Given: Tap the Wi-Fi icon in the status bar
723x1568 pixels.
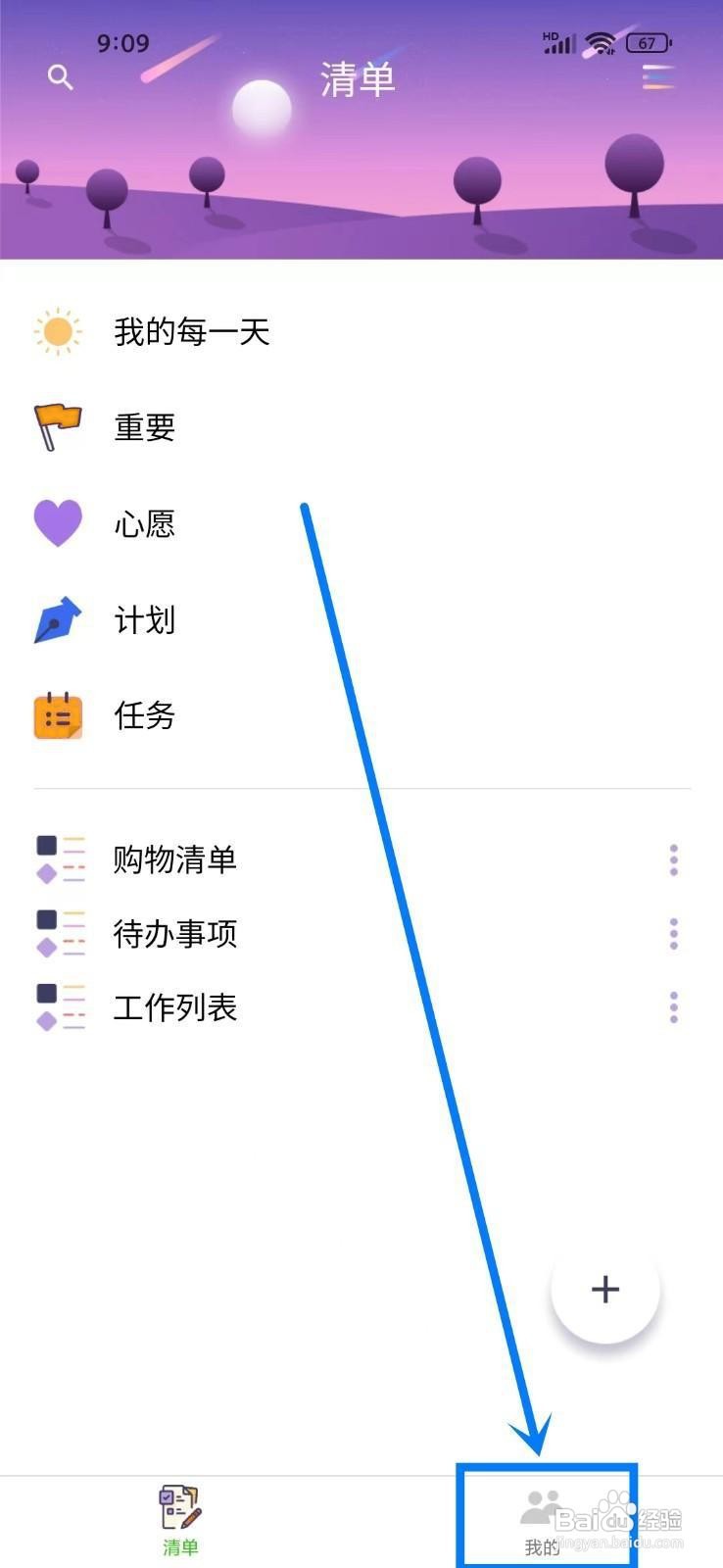Looking at the screenshot, I should coord(598,42).
